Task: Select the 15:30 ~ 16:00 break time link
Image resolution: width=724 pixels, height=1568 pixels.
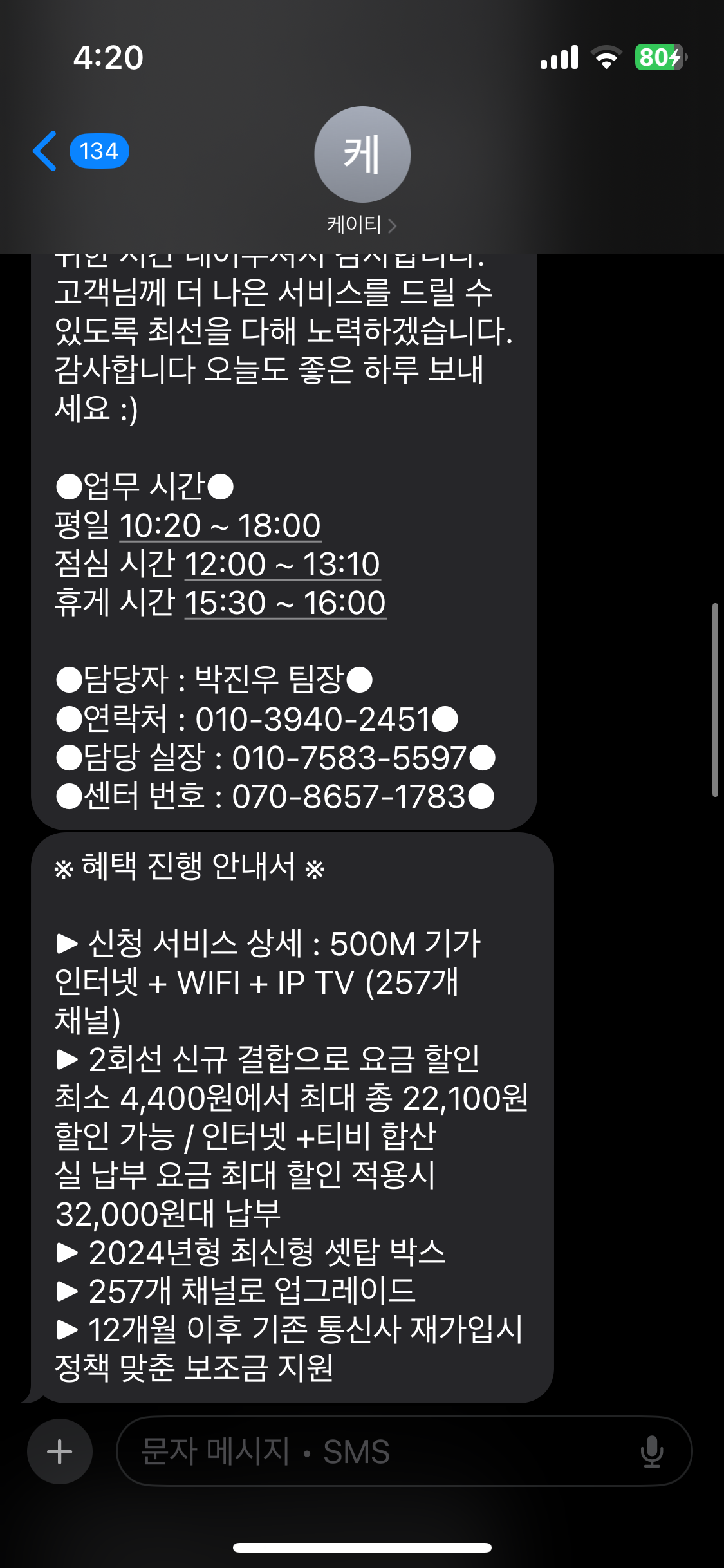Action: click(x=285, y=603)
